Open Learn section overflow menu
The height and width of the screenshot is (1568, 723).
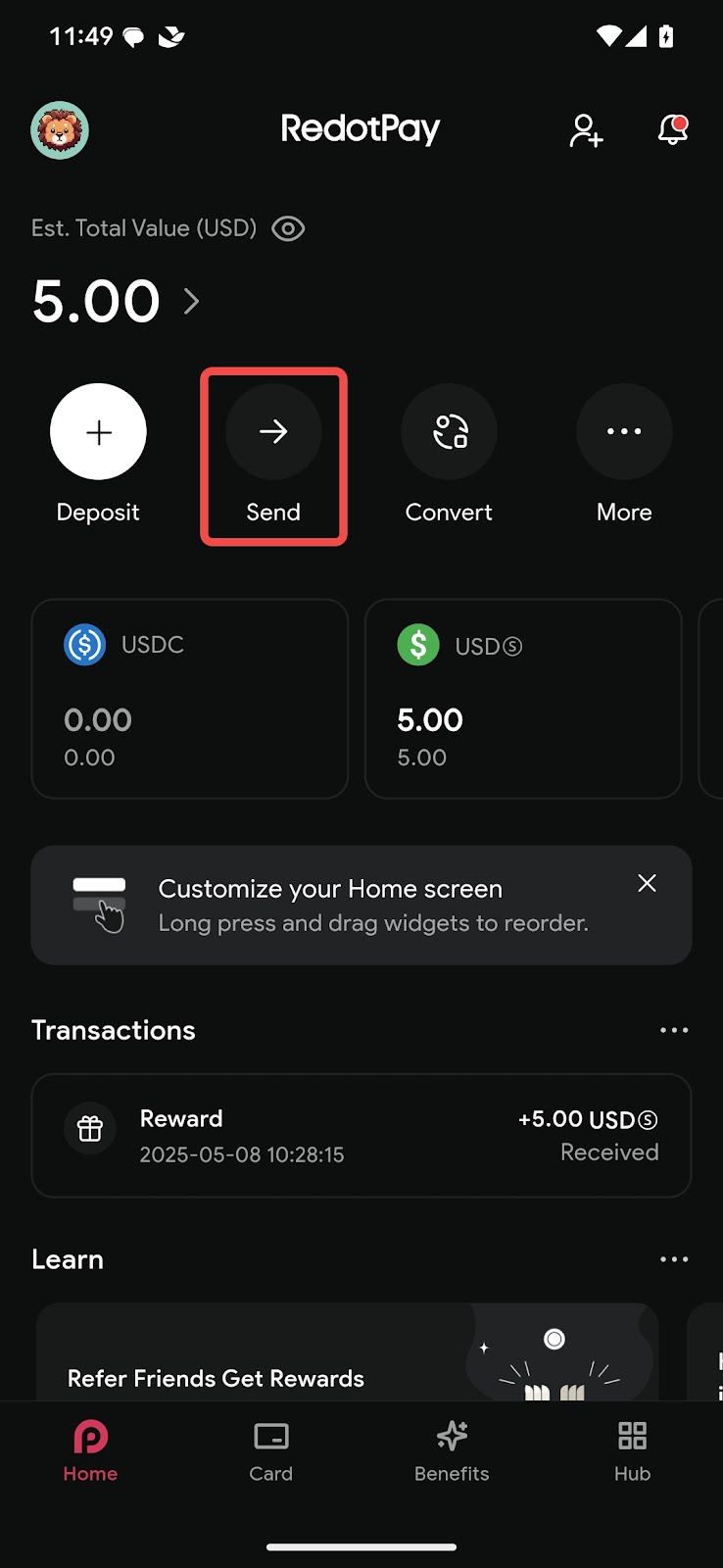tap(674, 1259)
